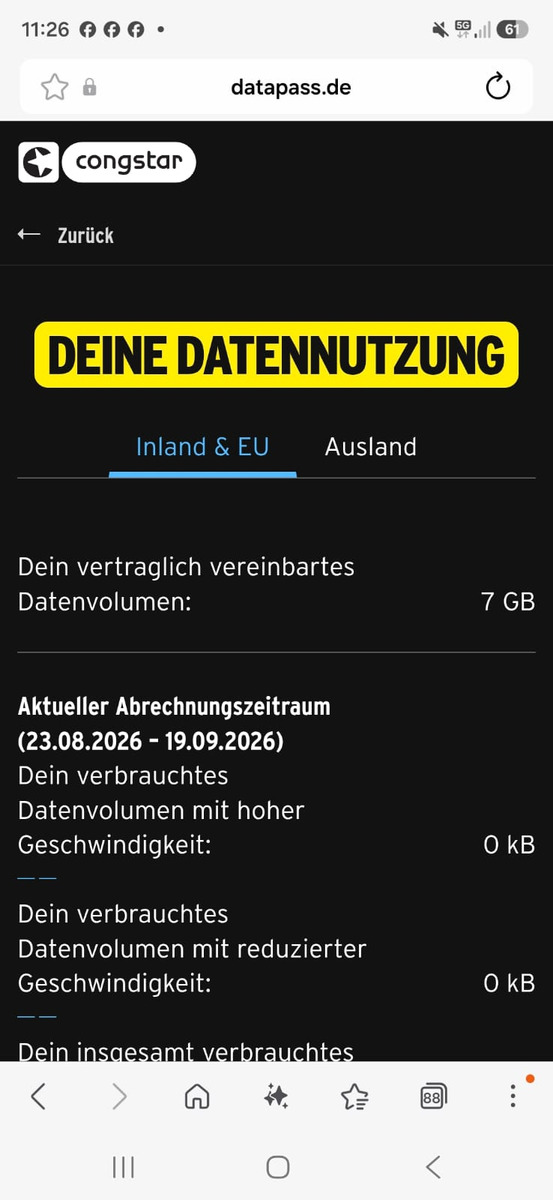Open the congstar logo home link

click(107, 162)
